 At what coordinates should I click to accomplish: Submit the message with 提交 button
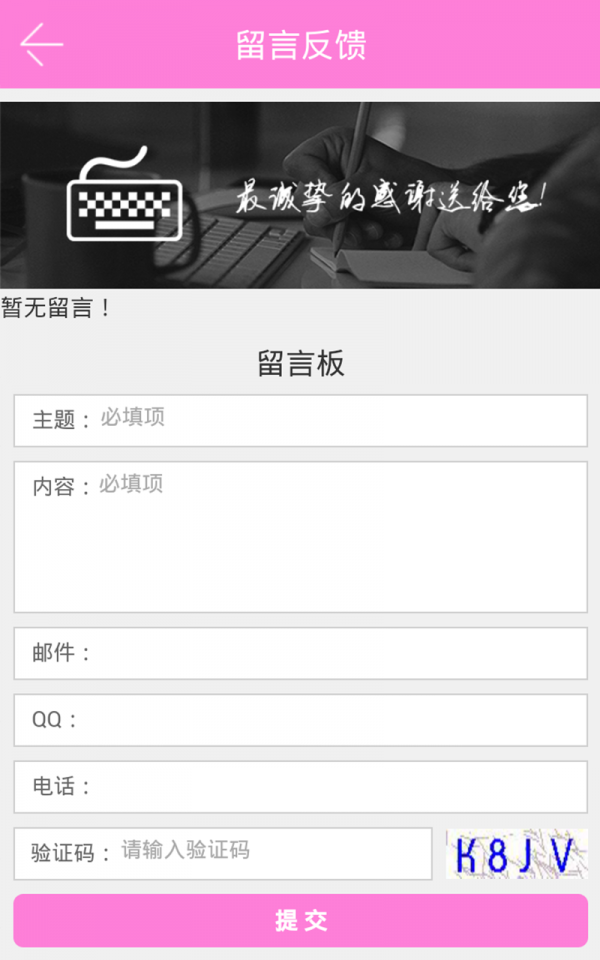[300, 920]
